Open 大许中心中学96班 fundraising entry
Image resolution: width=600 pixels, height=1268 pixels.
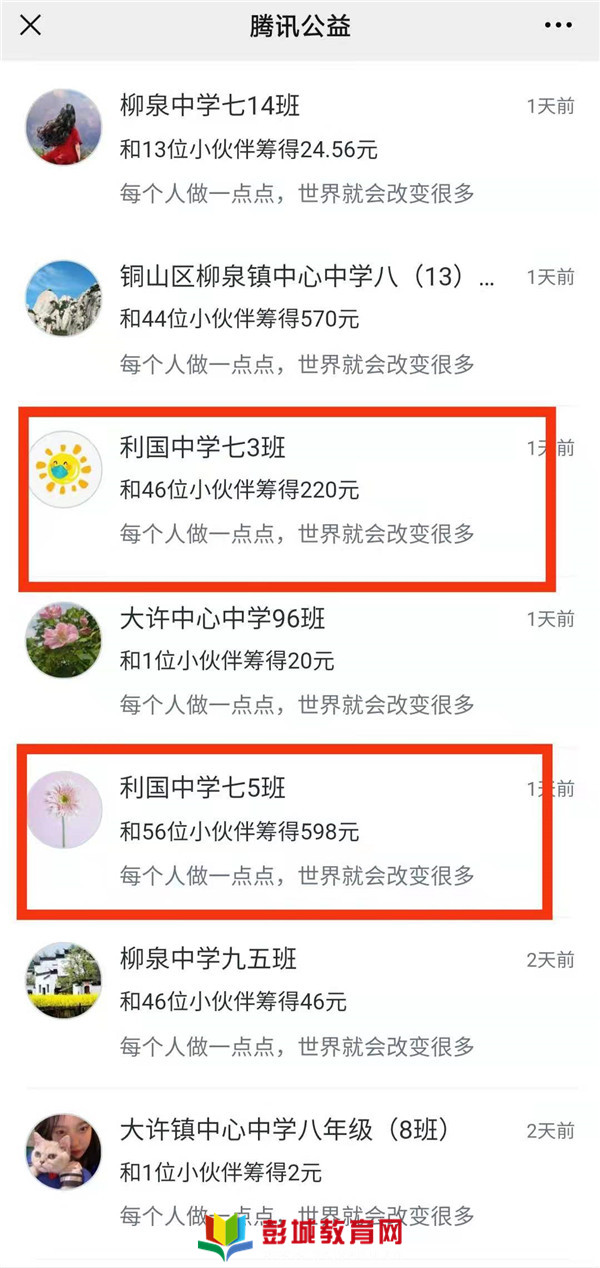[300, 660]
